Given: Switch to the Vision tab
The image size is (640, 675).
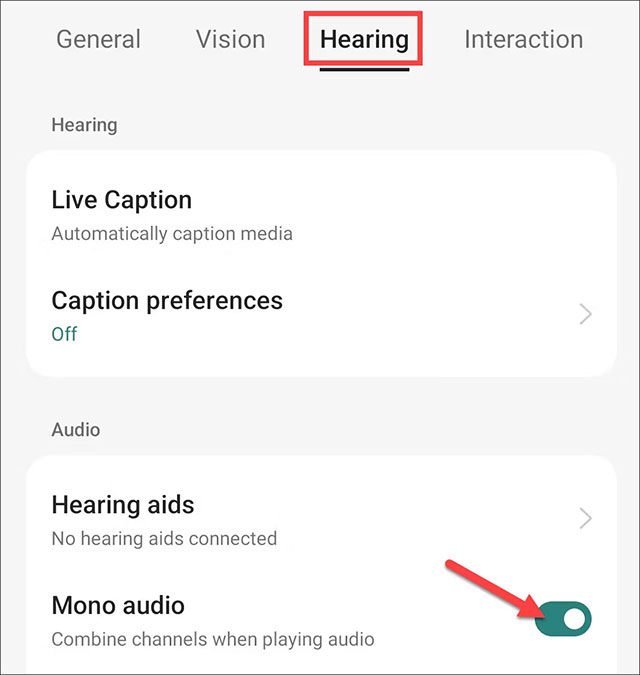Looking at the screenshot, I should [230, 40].
